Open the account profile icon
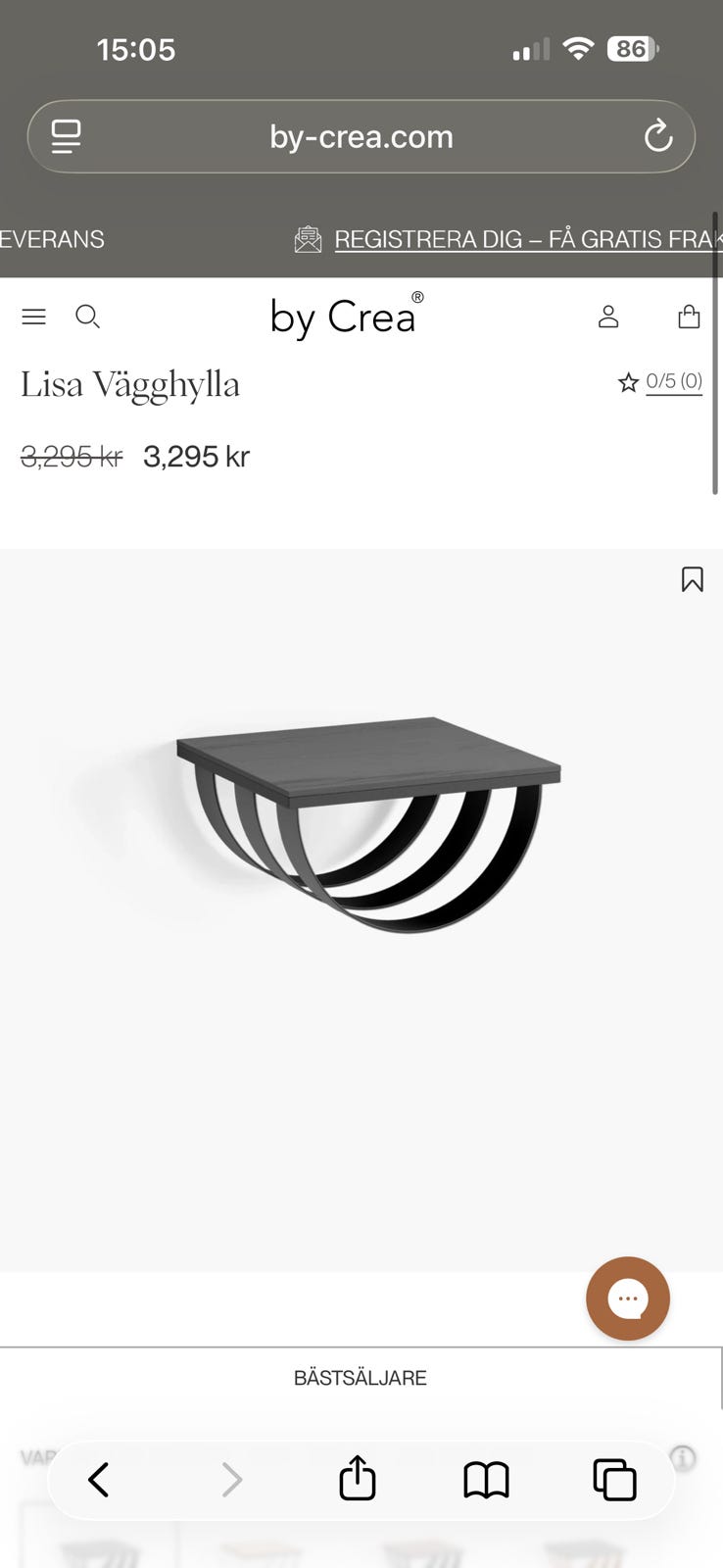The width and height of the screenshot is (723, 1568). (608, 317)
